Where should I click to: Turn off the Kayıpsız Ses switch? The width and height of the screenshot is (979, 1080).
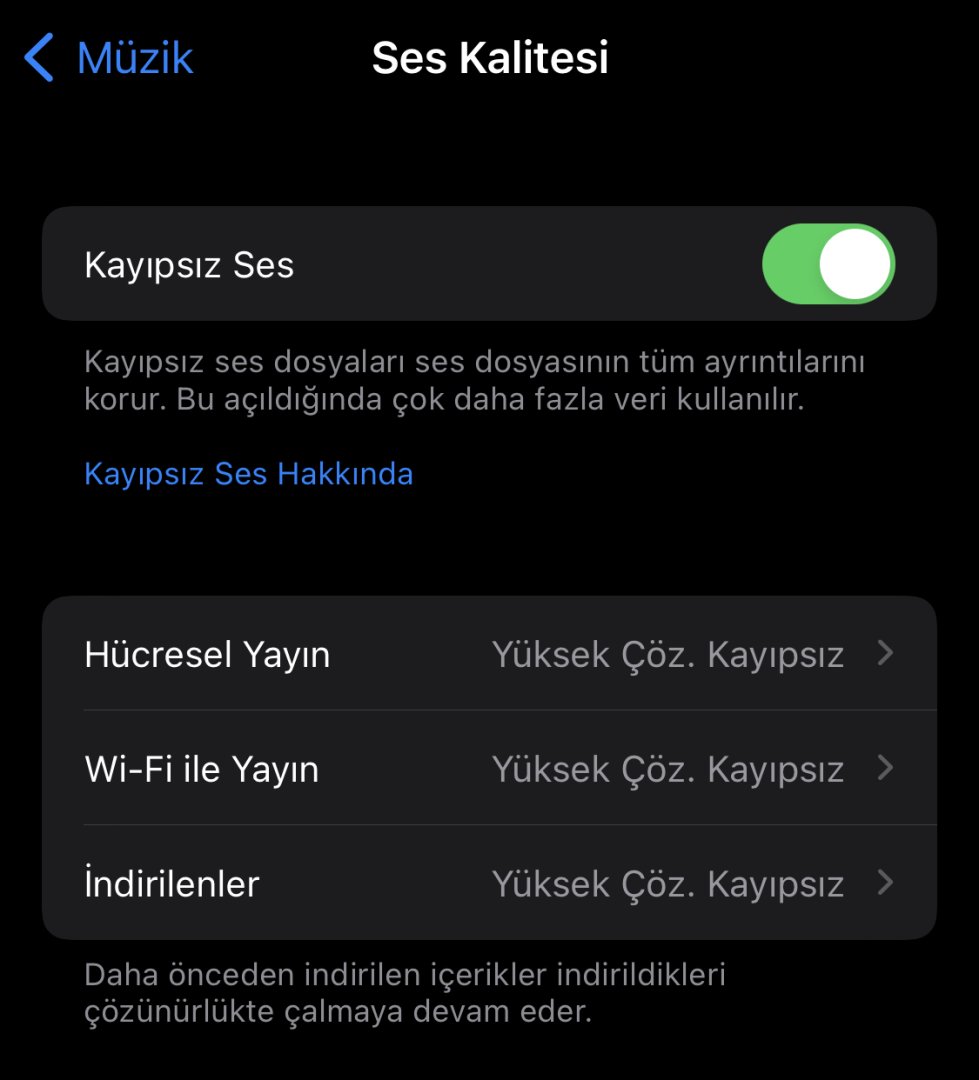point(827,264)
